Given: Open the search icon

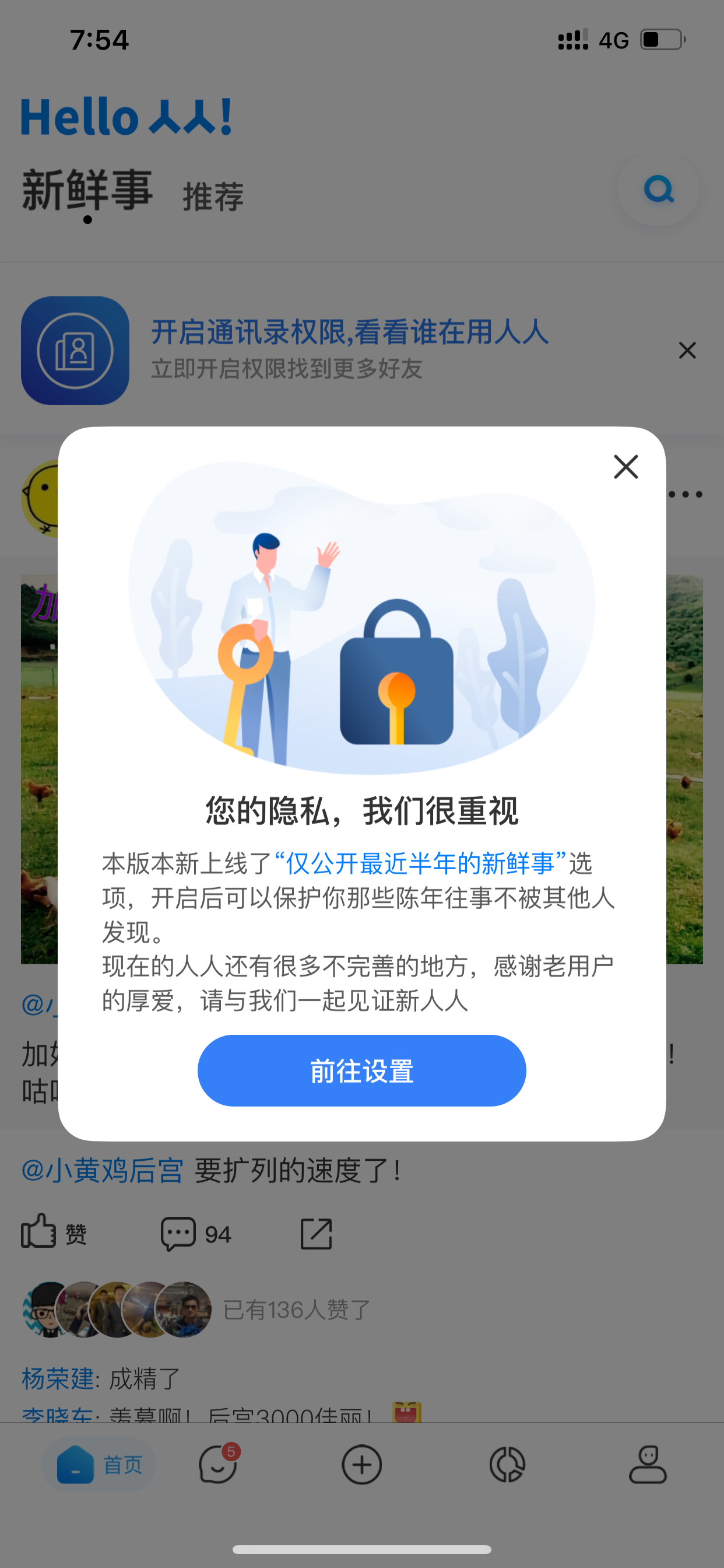Looking at the screenshot, I should pyautogui.click(x=658, y=190).
